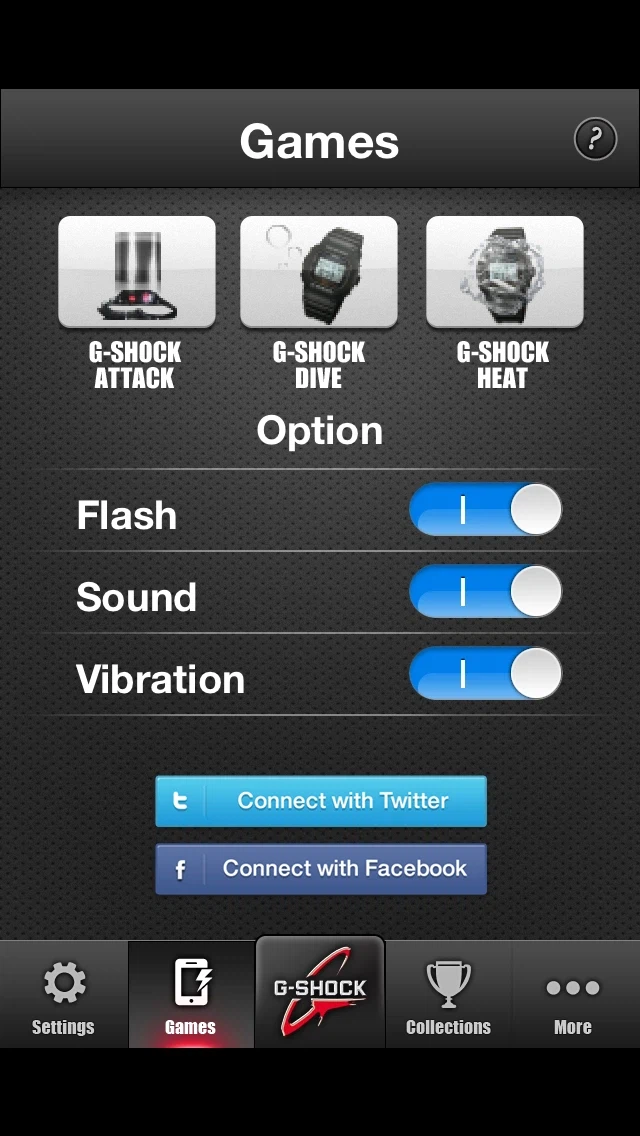This screenshot has width=640, height=1136.
Task: Tap Connect with Facebook
Action: 321,869
